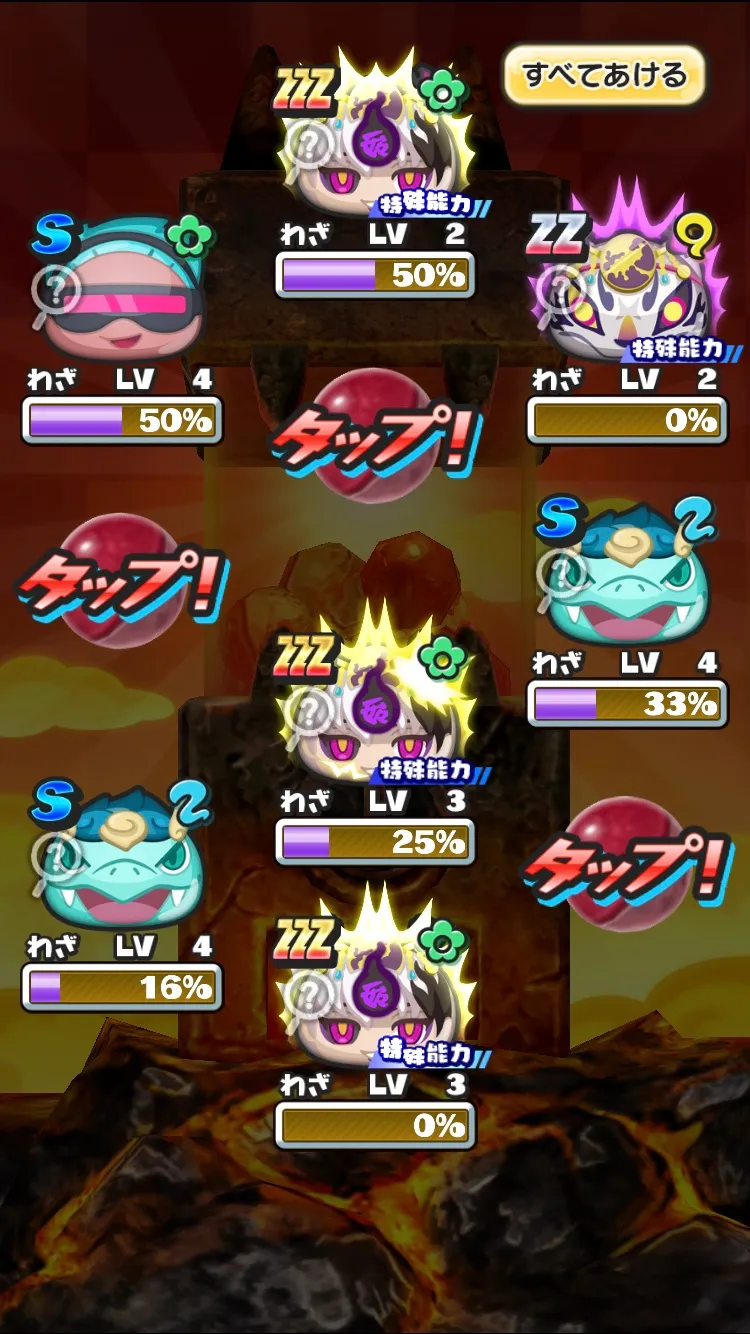Open the タップ! capsule above the 16% teal dragon
This screenshot has width=750, height=1334.
click(x=120, y=581)
